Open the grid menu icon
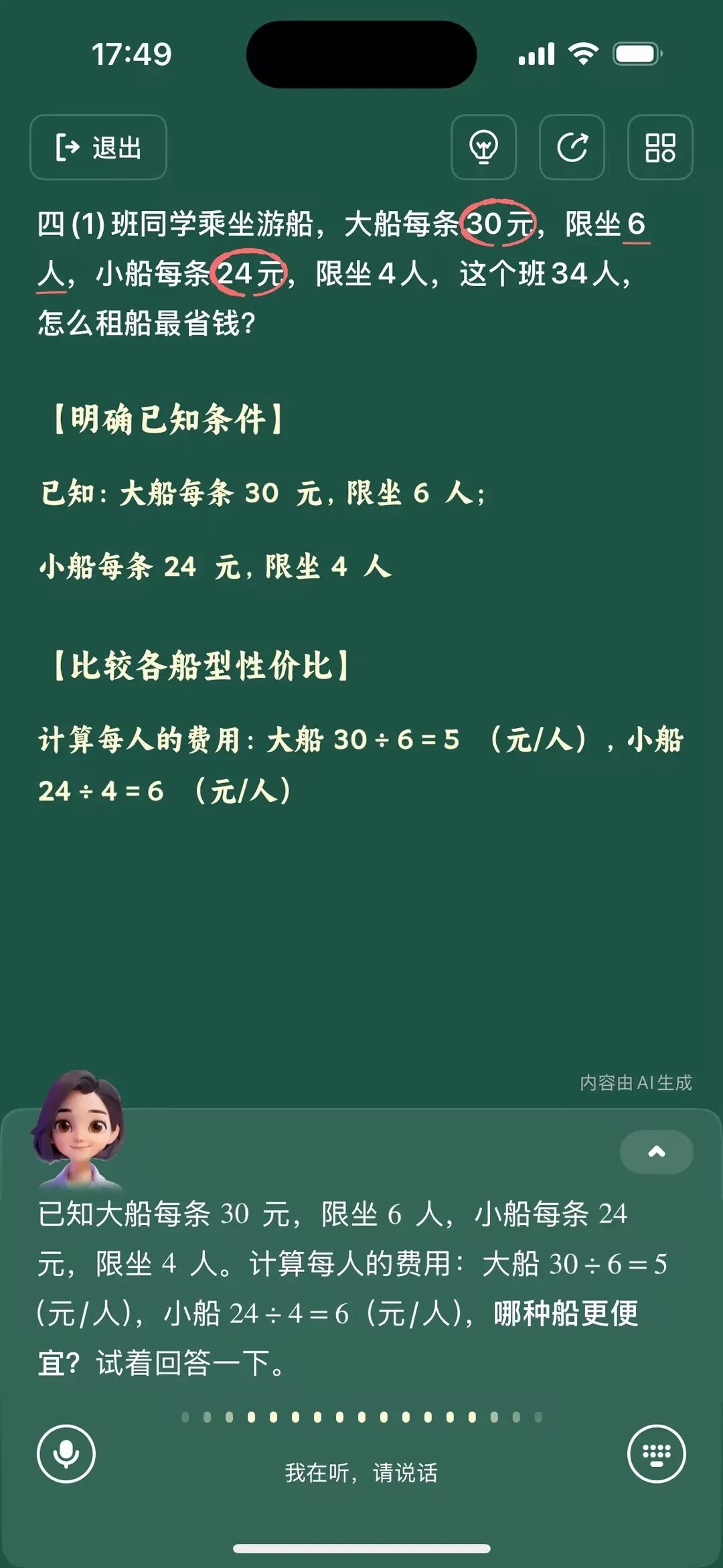This screenshot has height=1568, width=723. [x=660, y=147]
